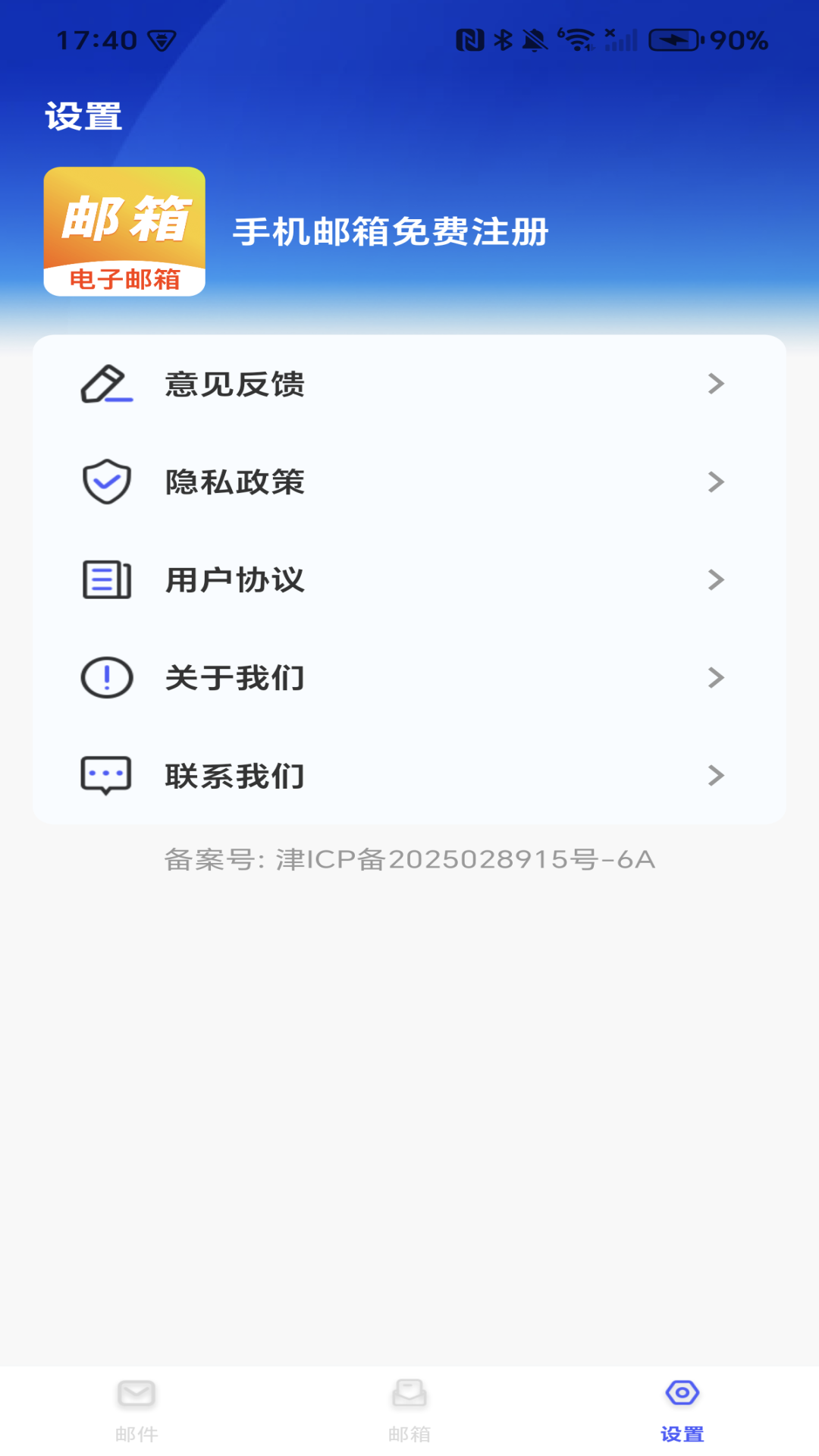Click the exclamation icon beside 关于我们
819x1456 pixels.
pos(105,677)
